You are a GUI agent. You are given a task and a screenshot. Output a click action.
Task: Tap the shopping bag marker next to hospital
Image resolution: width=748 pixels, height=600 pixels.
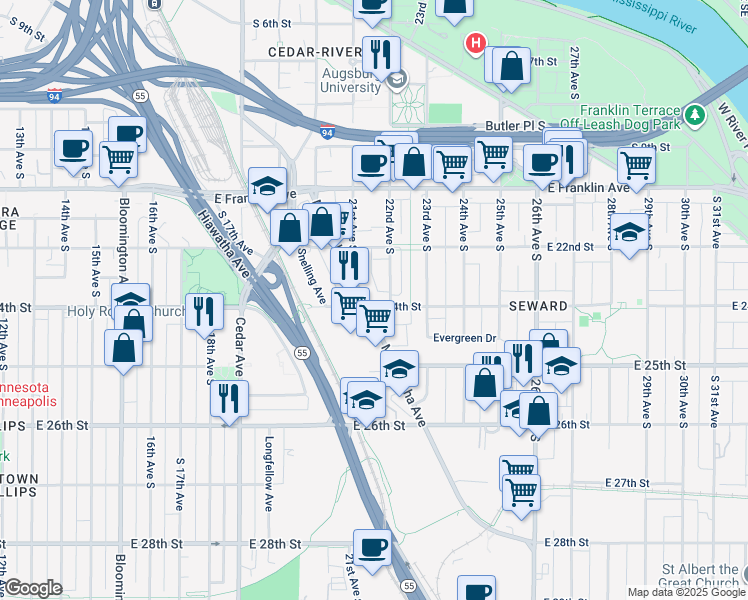click(x=511, y=67)
